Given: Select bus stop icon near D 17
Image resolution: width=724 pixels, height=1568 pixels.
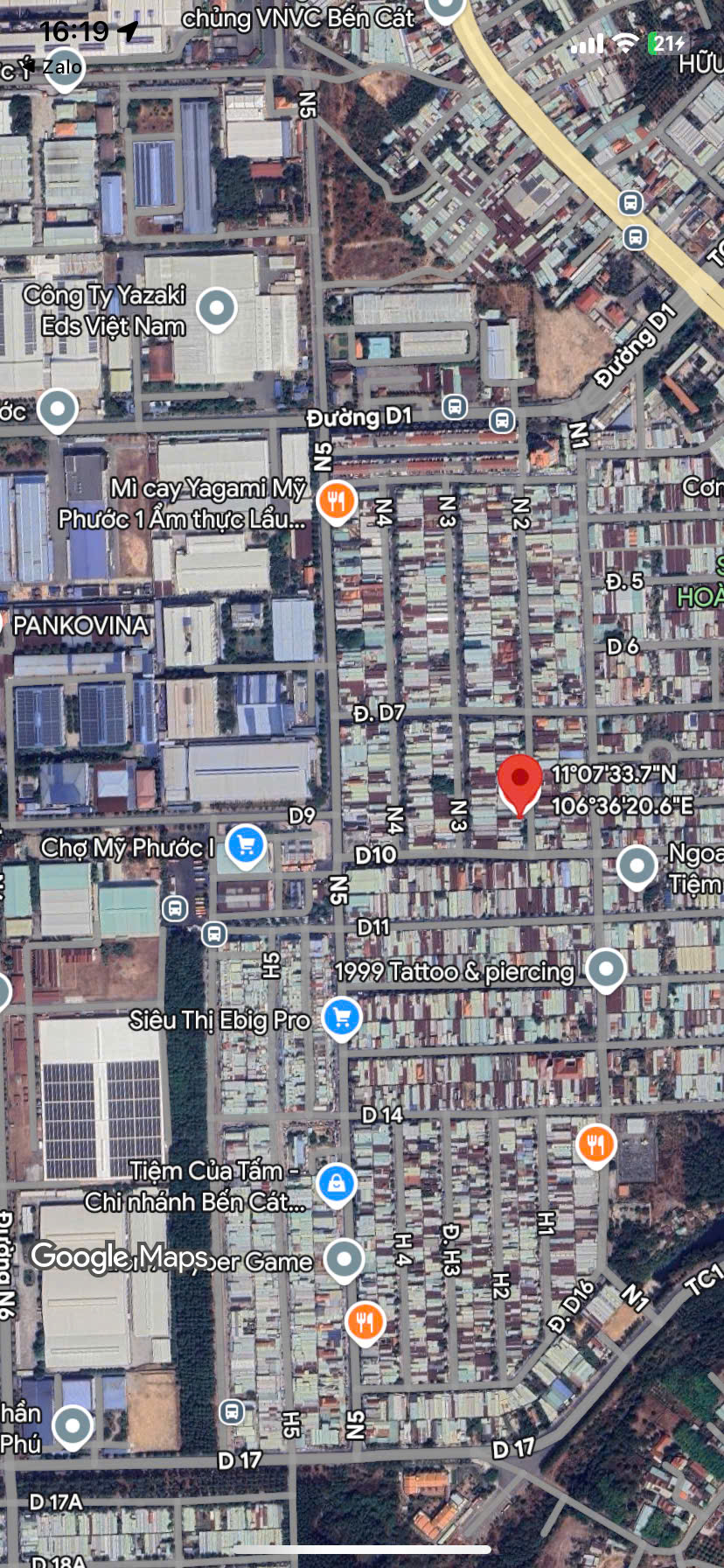Looking at the screenshot, I should [232, 1411].
